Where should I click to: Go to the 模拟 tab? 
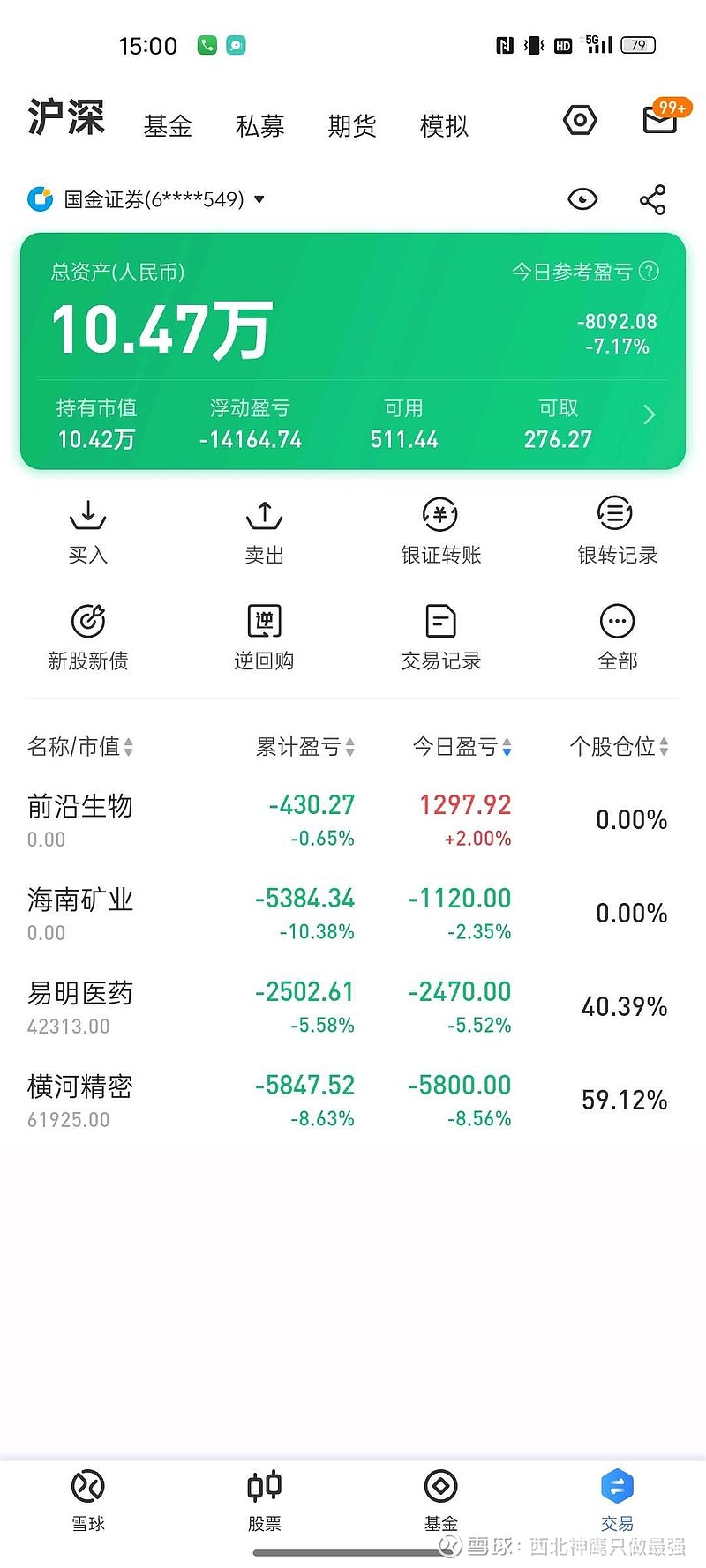tap(444, 126)
